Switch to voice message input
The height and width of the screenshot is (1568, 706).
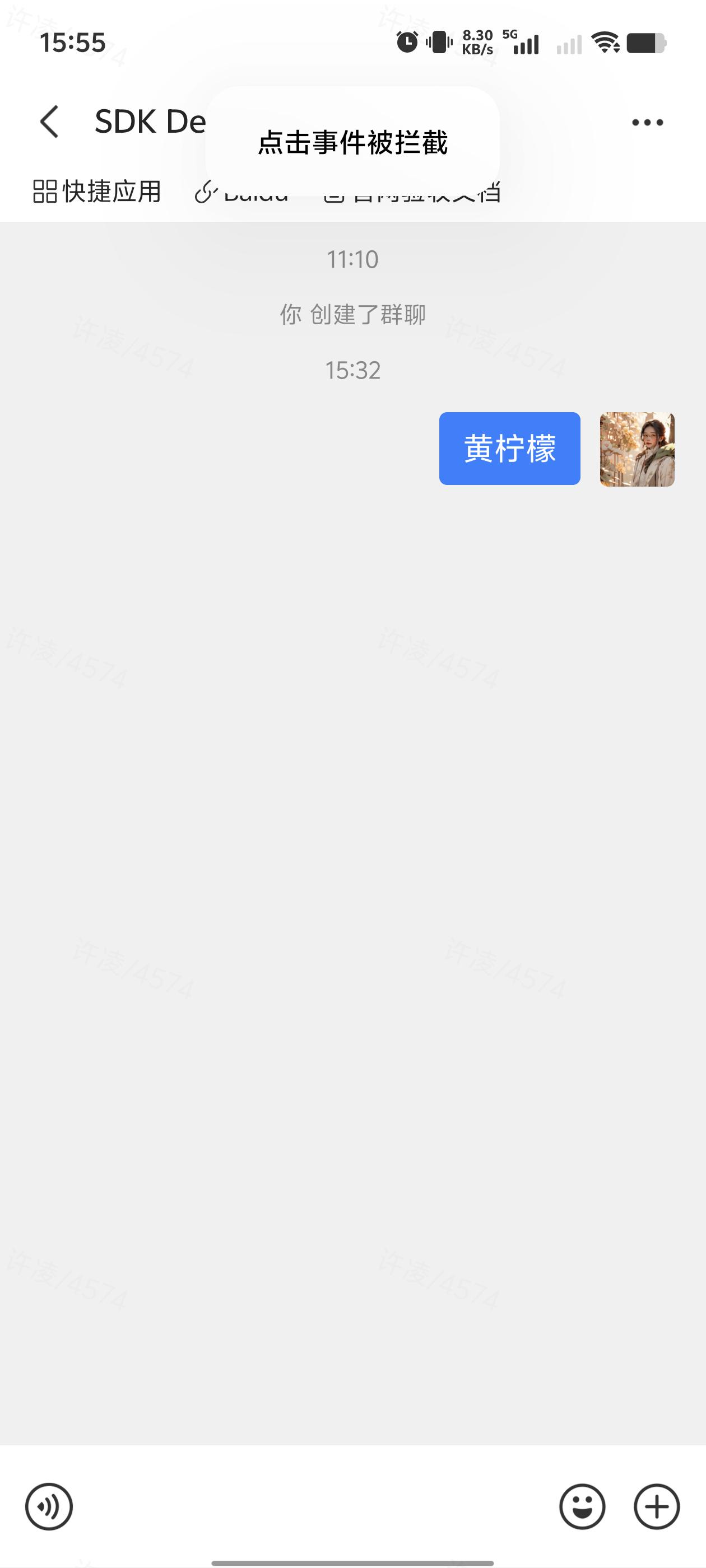(49, 1506)
